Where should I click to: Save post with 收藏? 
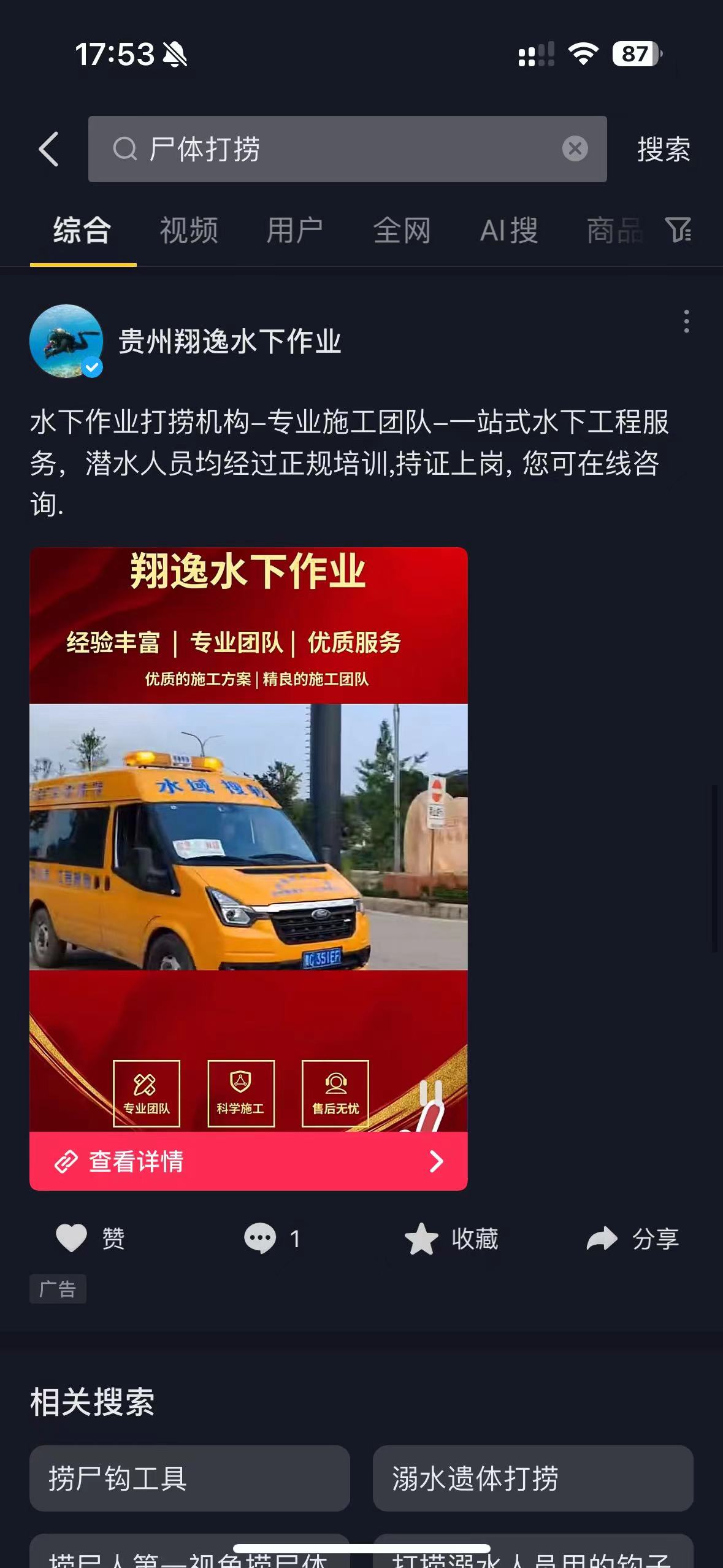pos(451,1239)
